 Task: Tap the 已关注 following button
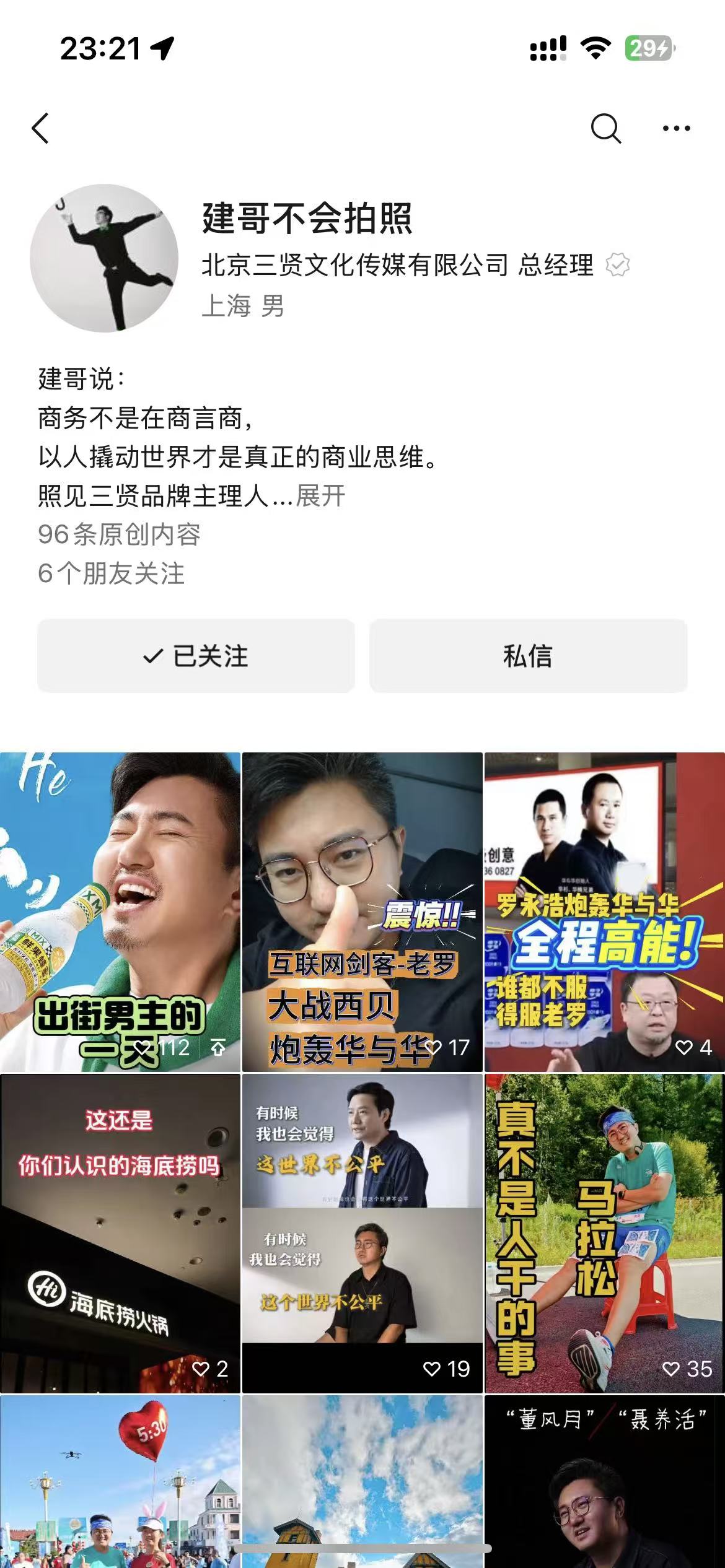pos(196,656)
